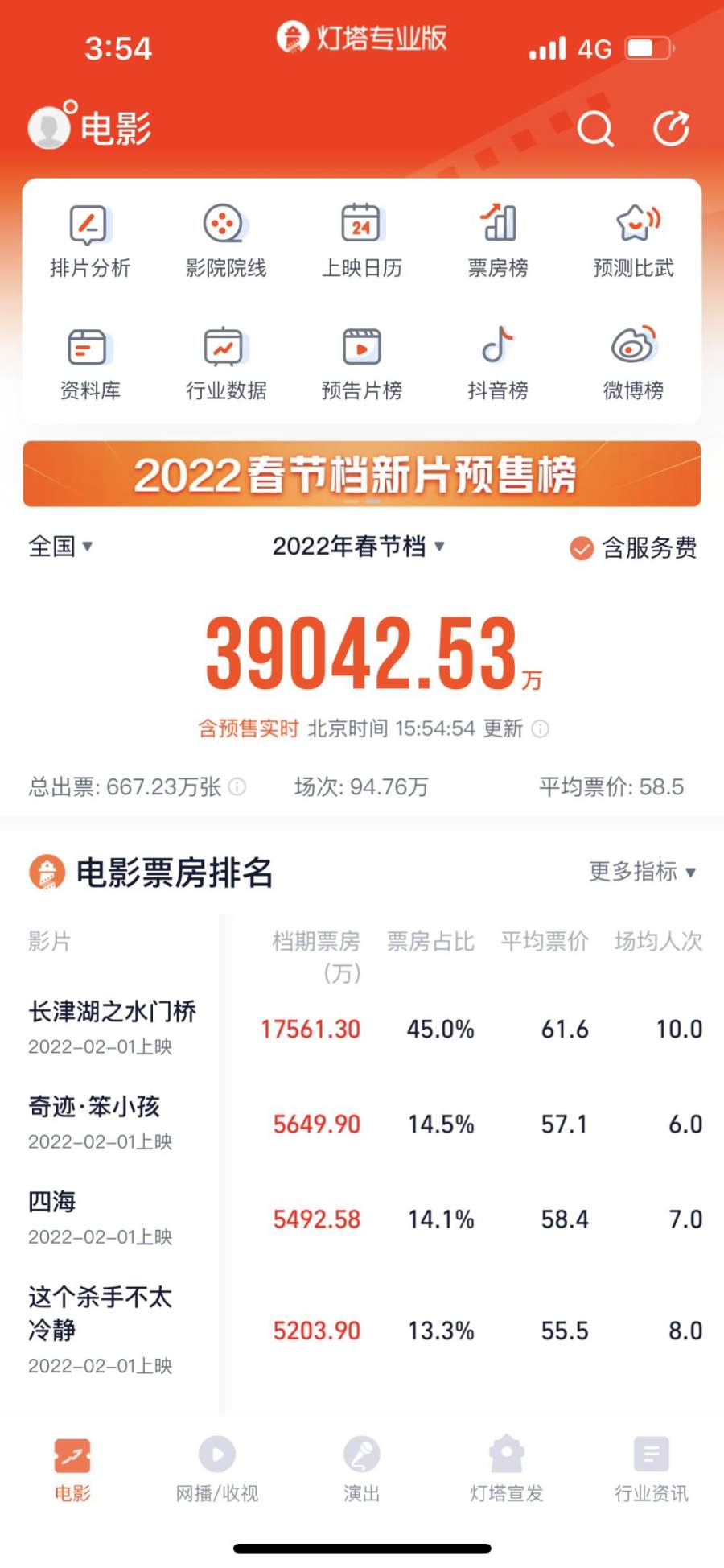Open 排片分析 shortcut
Image resolution: width=724 pixels, height=1568 pixels.
(89, 240)
